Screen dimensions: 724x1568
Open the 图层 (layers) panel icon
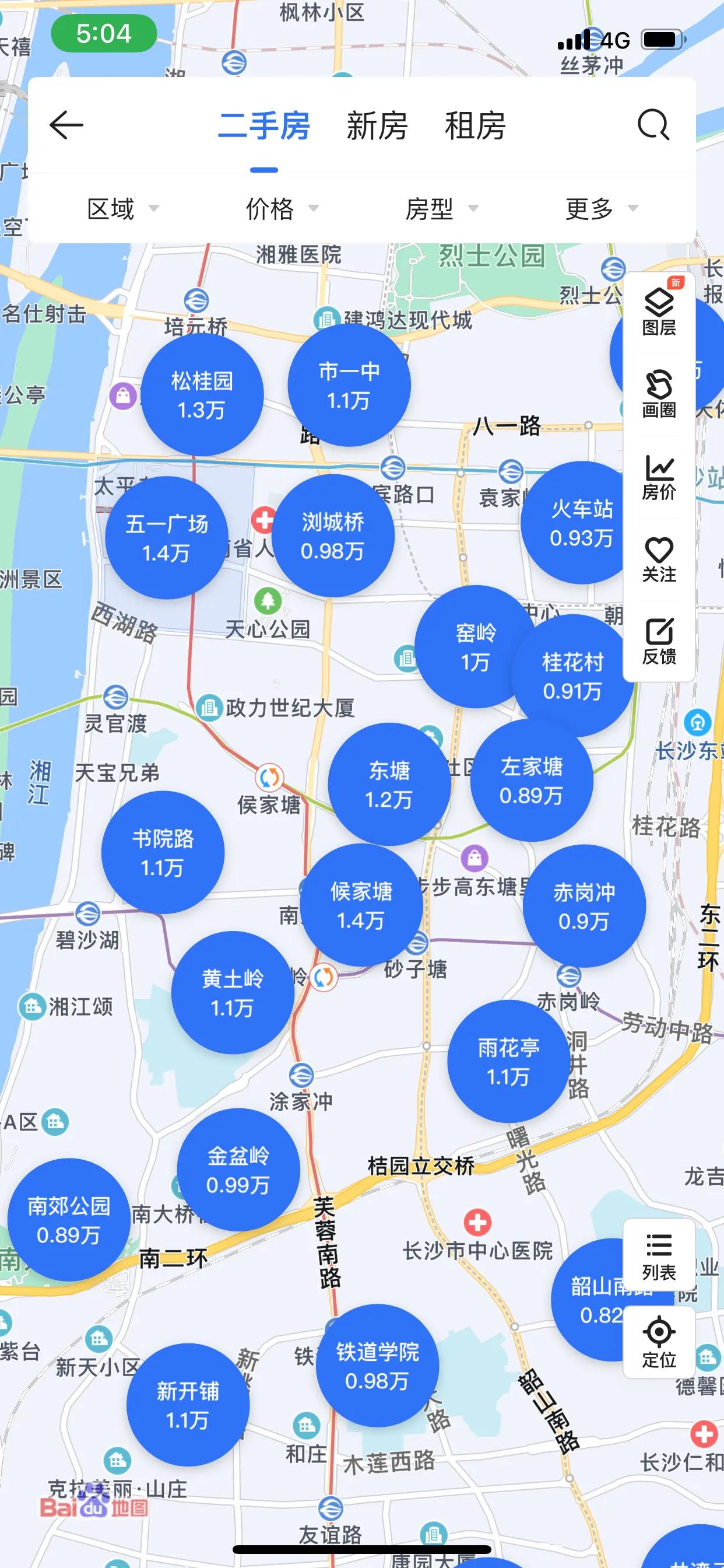pos(658,310)
